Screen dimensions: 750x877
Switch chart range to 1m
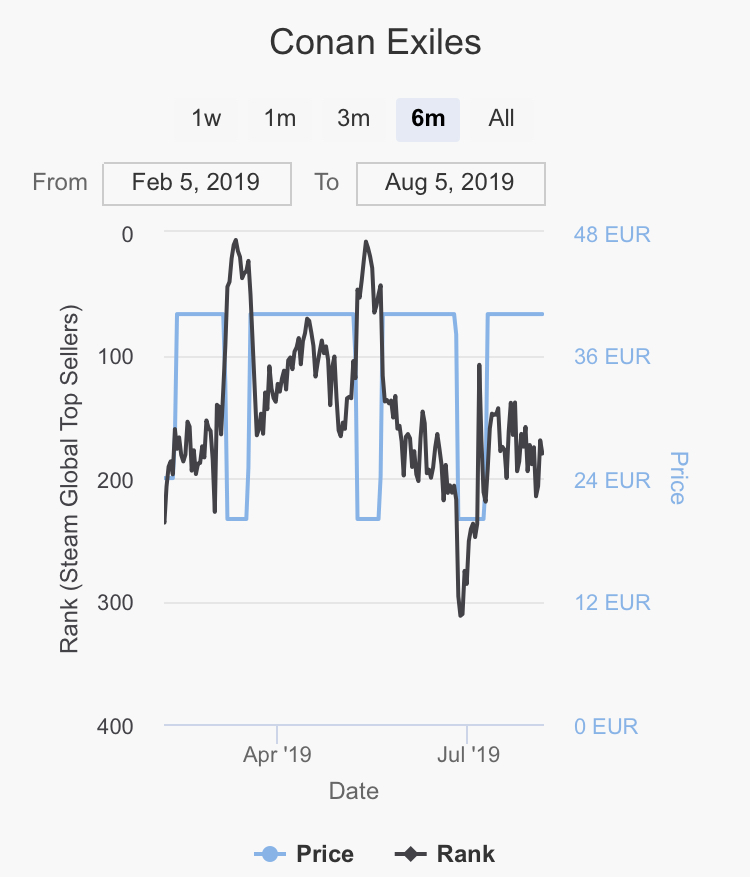coord(280,119)
